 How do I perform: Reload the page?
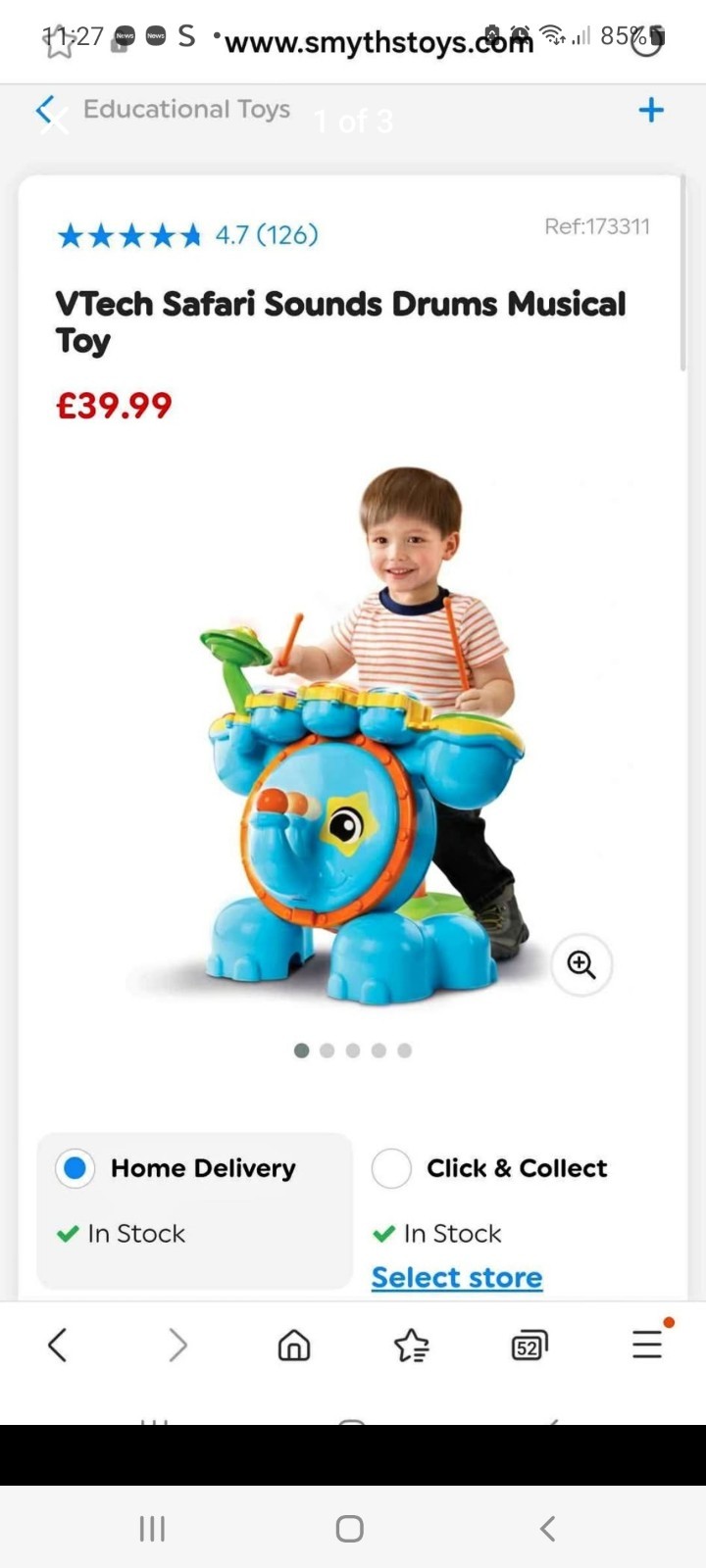tap(646, 42)
